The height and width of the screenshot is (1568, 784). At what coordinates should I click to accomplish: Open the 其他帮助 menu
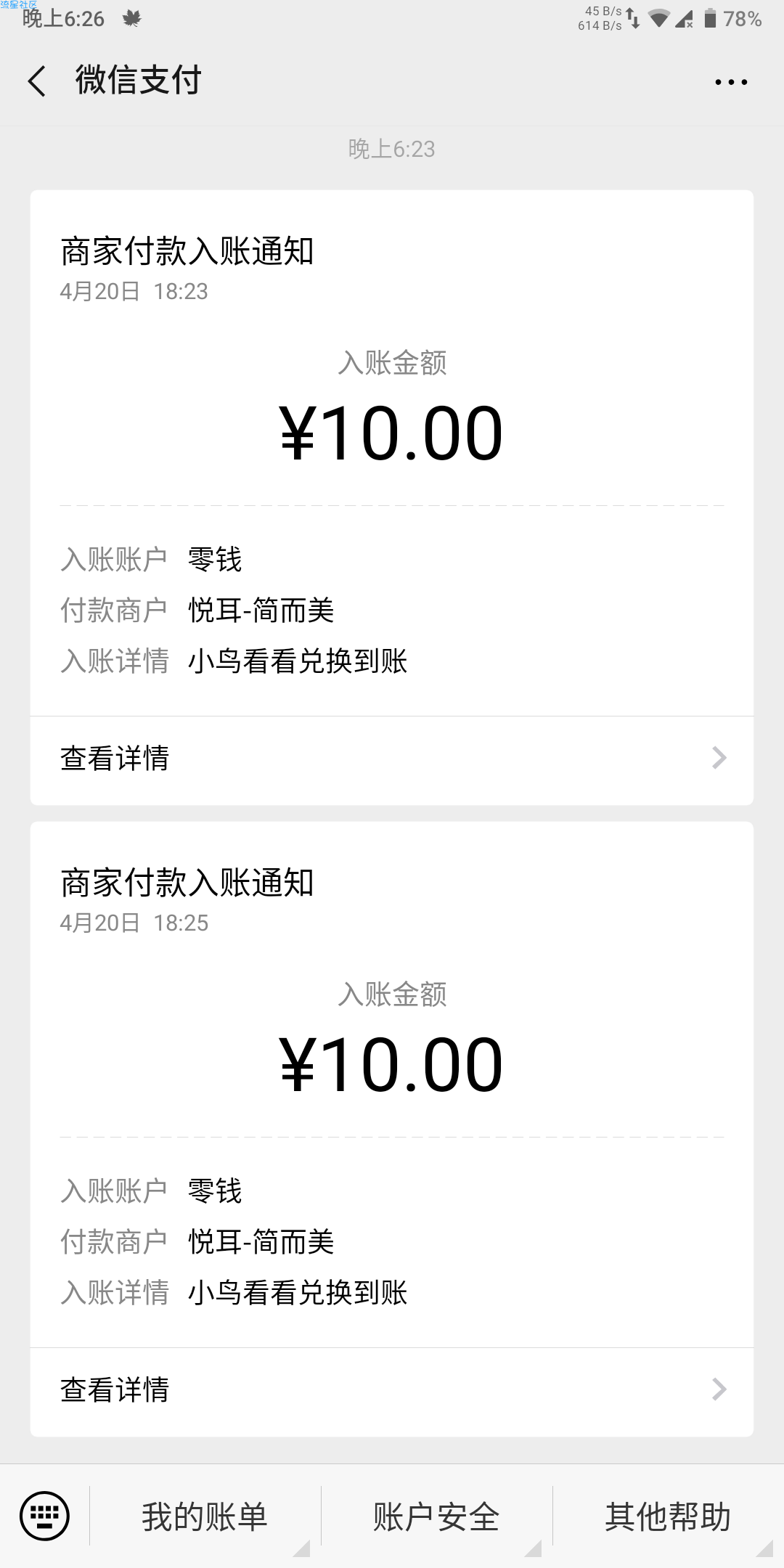669,1516
